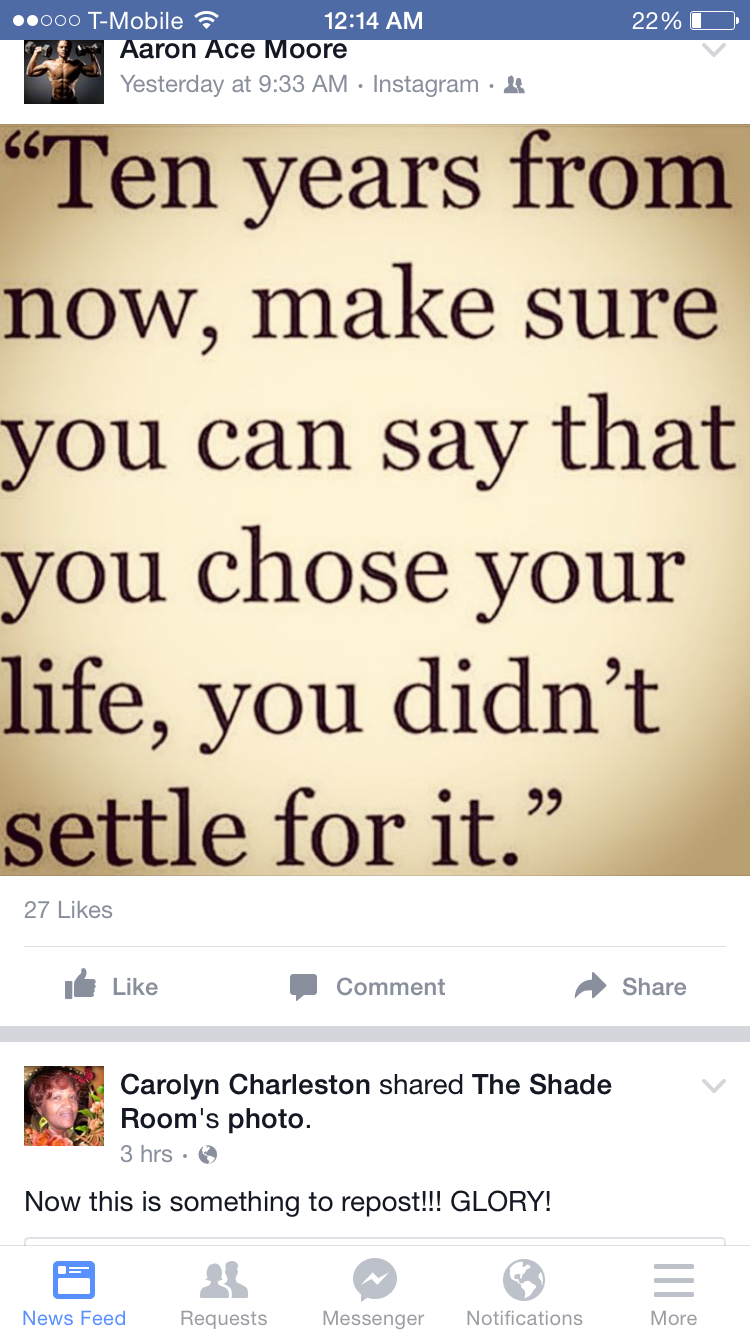Like Aaron Ace Moore's quote post
The image size is (750, 1334).
112,986
